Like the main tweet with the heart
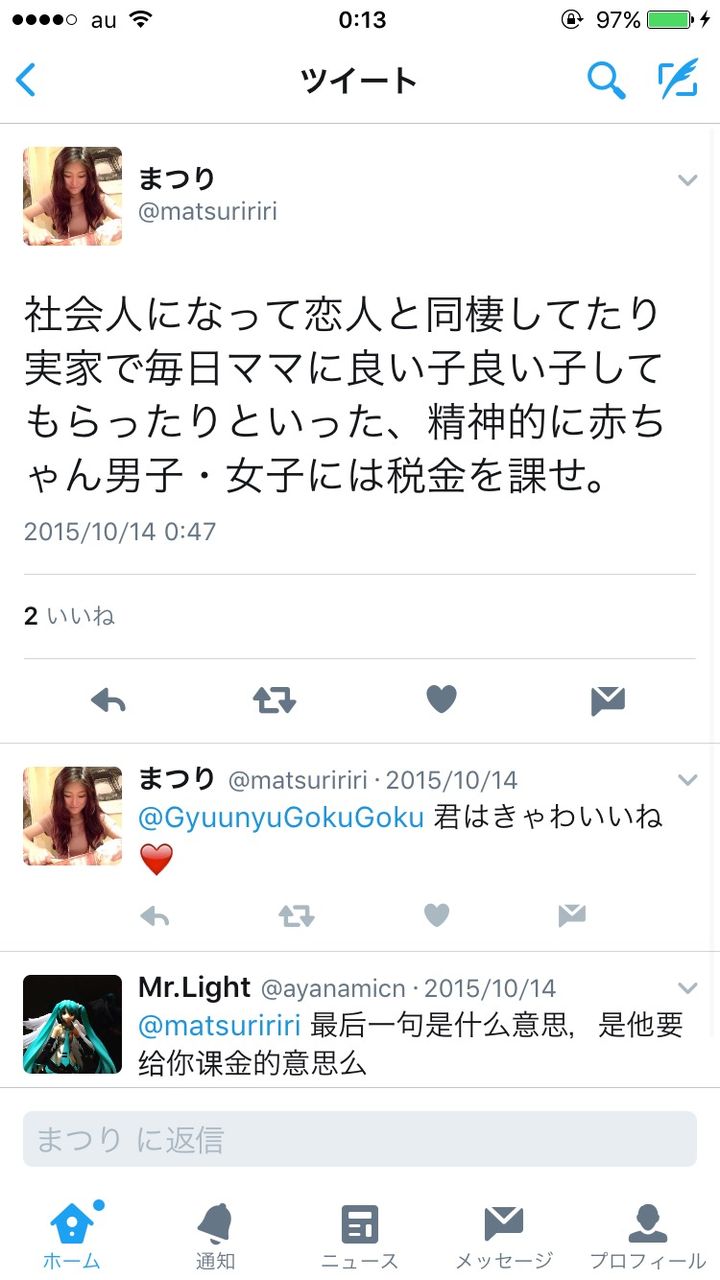Screen dimensions: 720x1280 coord(440,700)
